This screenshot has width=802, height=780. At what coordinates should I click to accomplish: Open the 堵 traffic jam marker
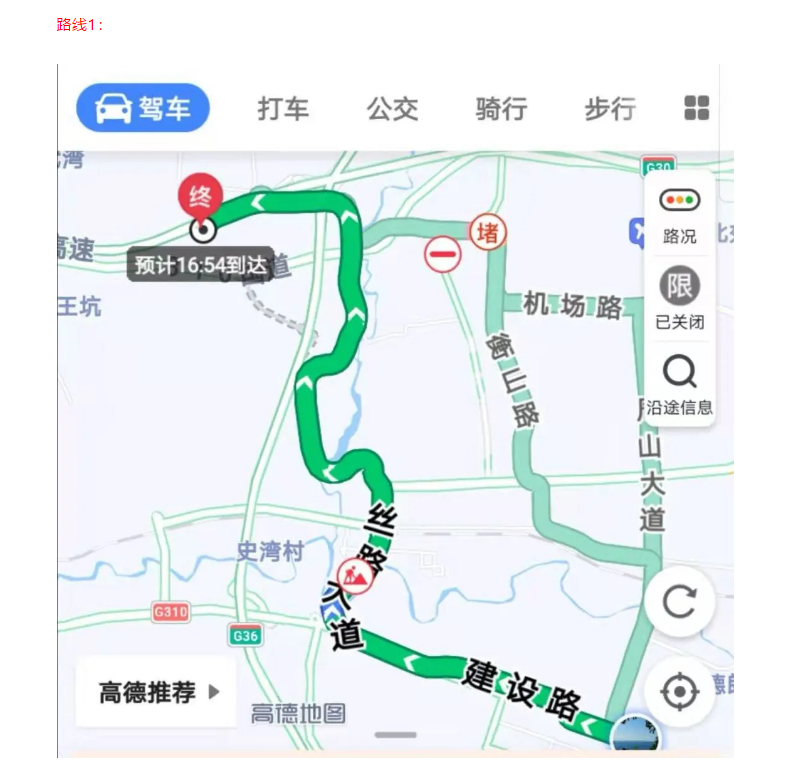(x=488, y=233)
